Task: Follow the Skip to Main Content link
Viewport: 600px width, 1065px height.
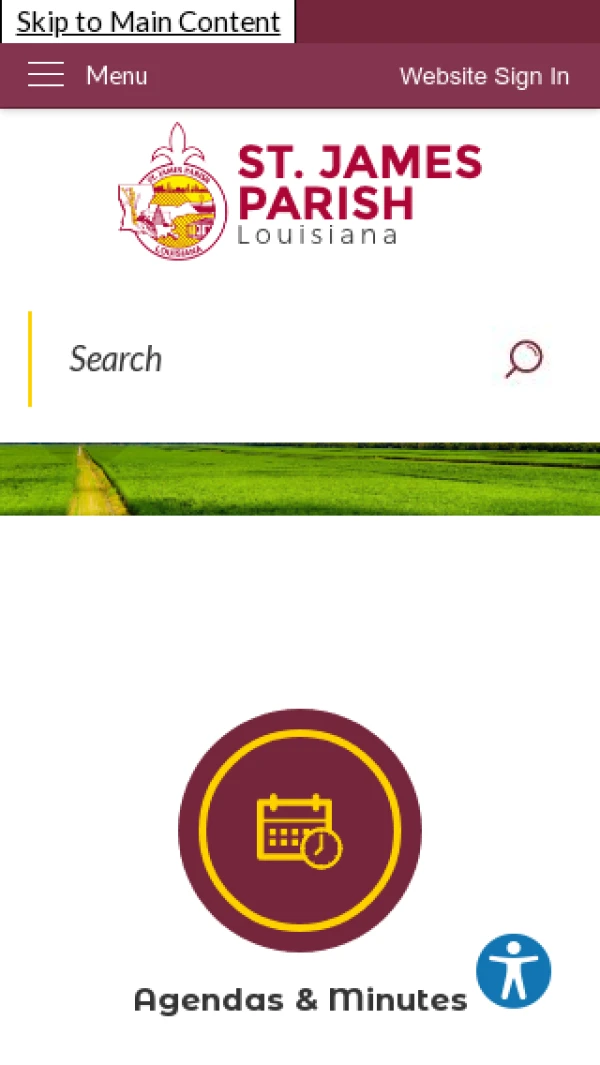Action: [x=148, y=22]
